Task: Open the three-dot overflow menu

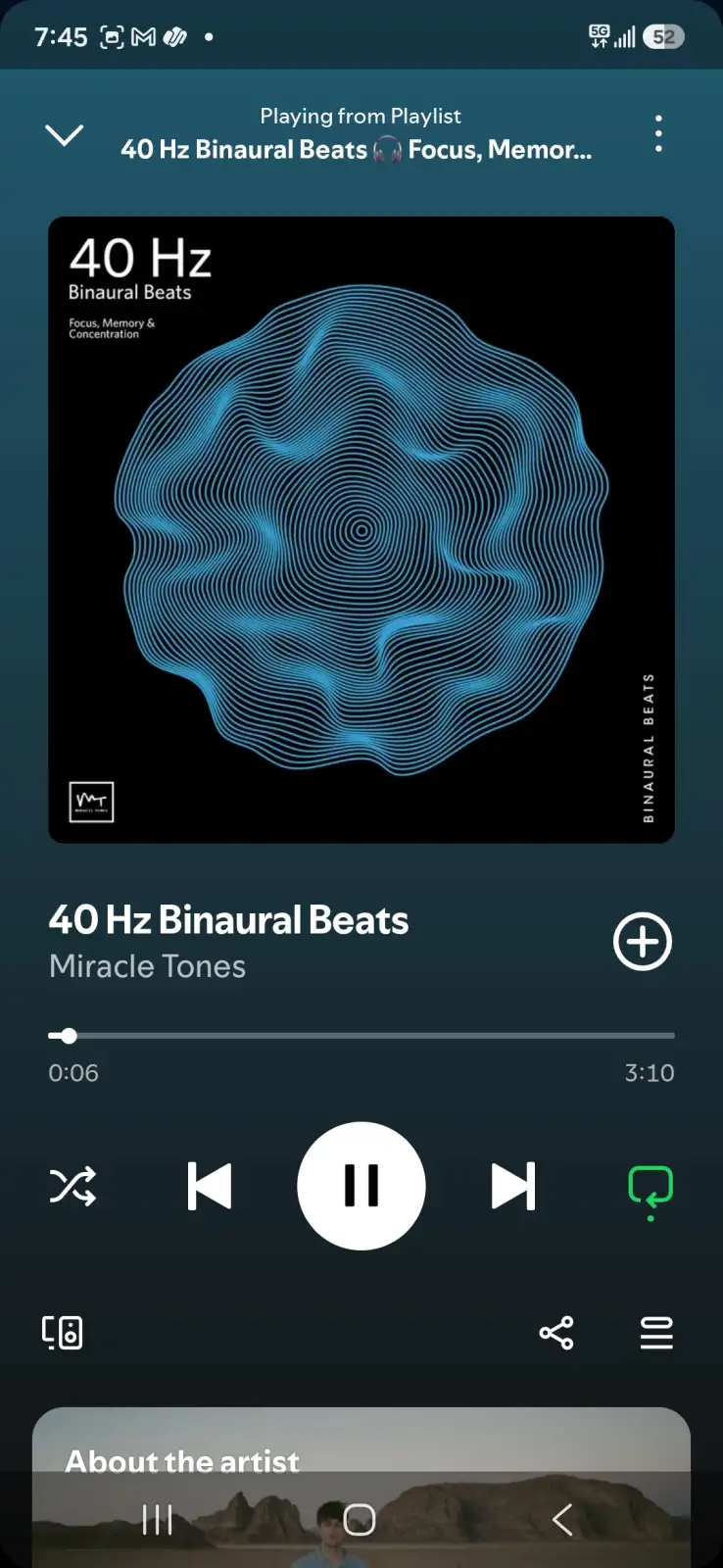Action: point(658,133)
